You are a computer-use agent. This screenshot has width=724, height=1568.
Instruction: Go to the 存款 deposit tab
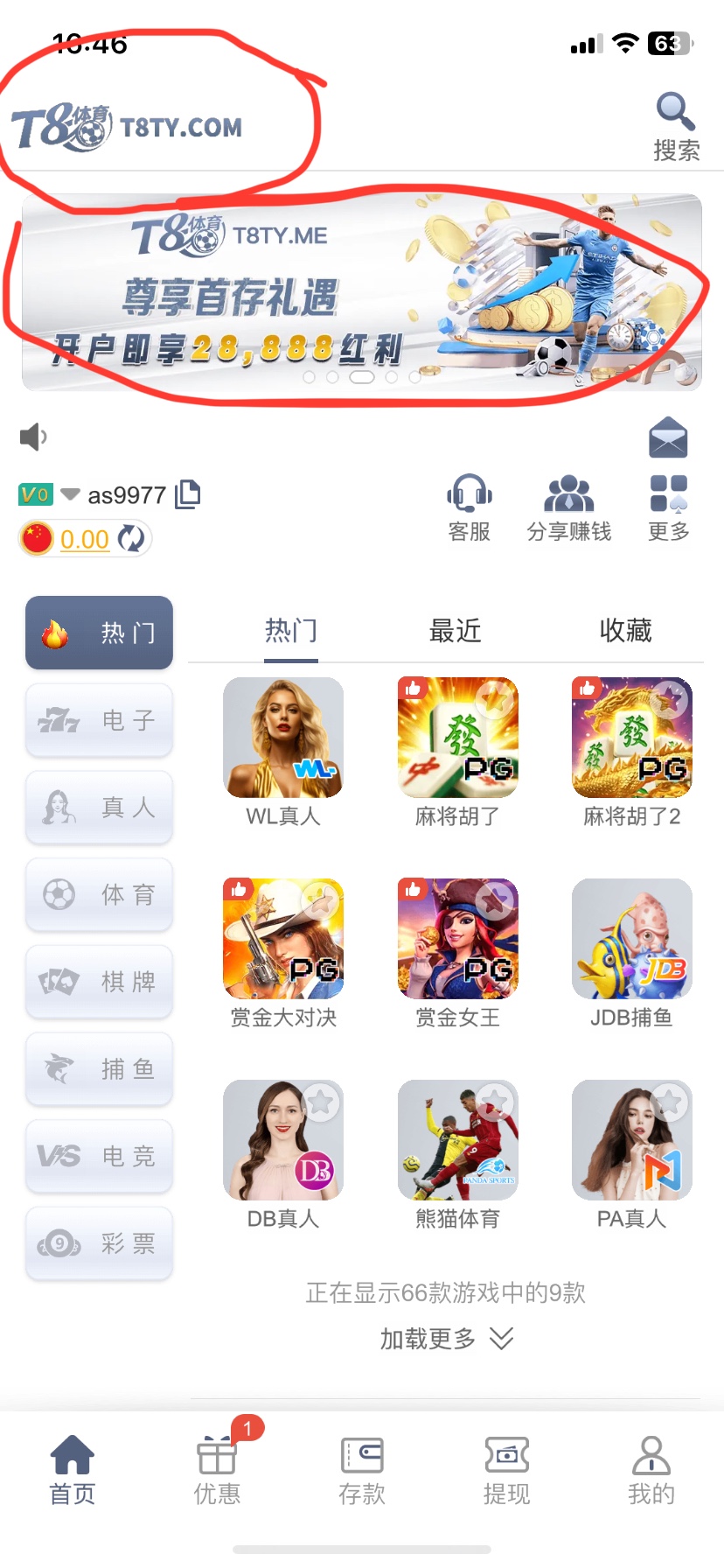(x=362, y=1470)
